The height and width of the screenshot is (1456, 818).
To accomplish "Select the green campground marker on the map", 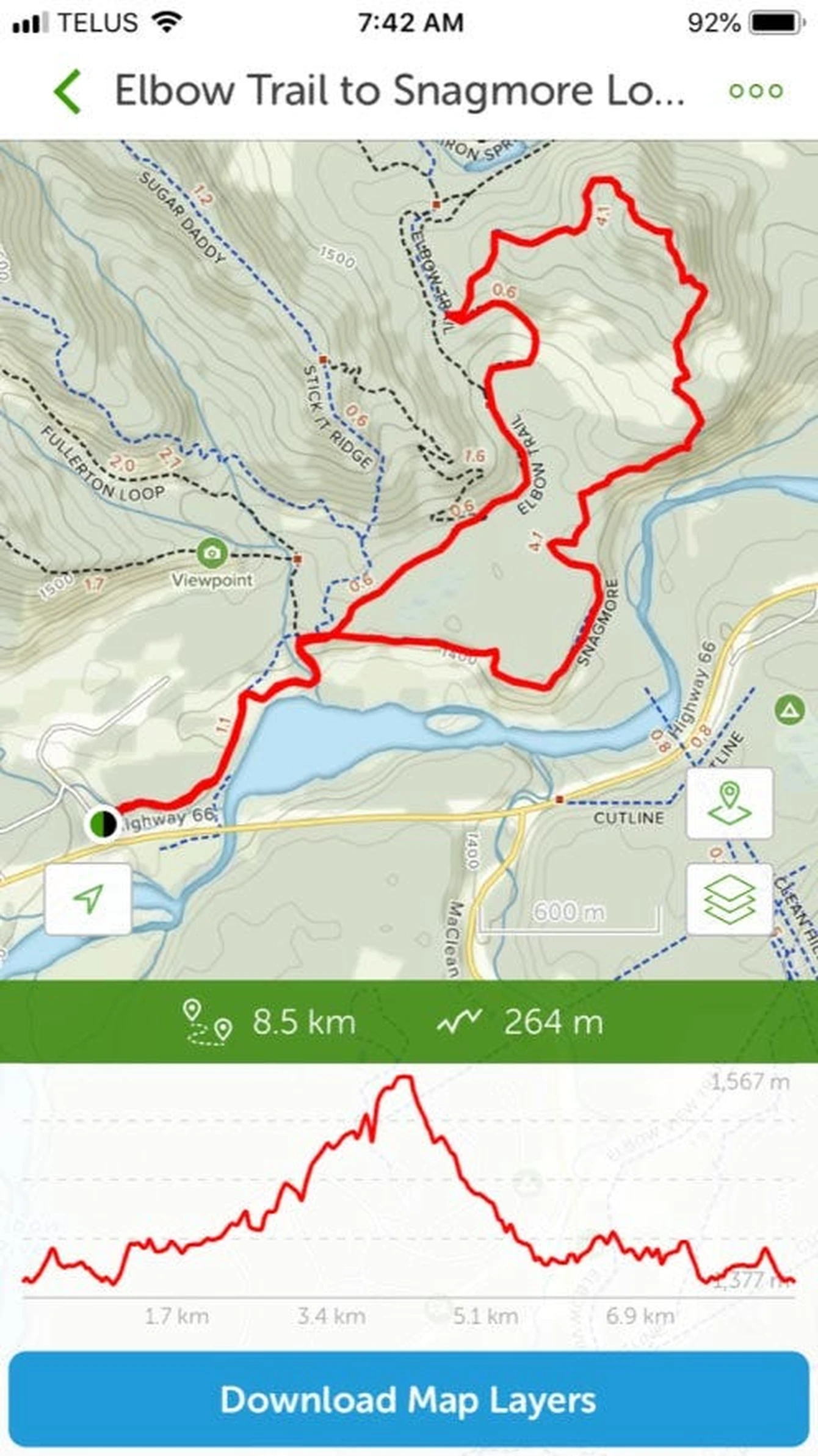I will 789,710.
